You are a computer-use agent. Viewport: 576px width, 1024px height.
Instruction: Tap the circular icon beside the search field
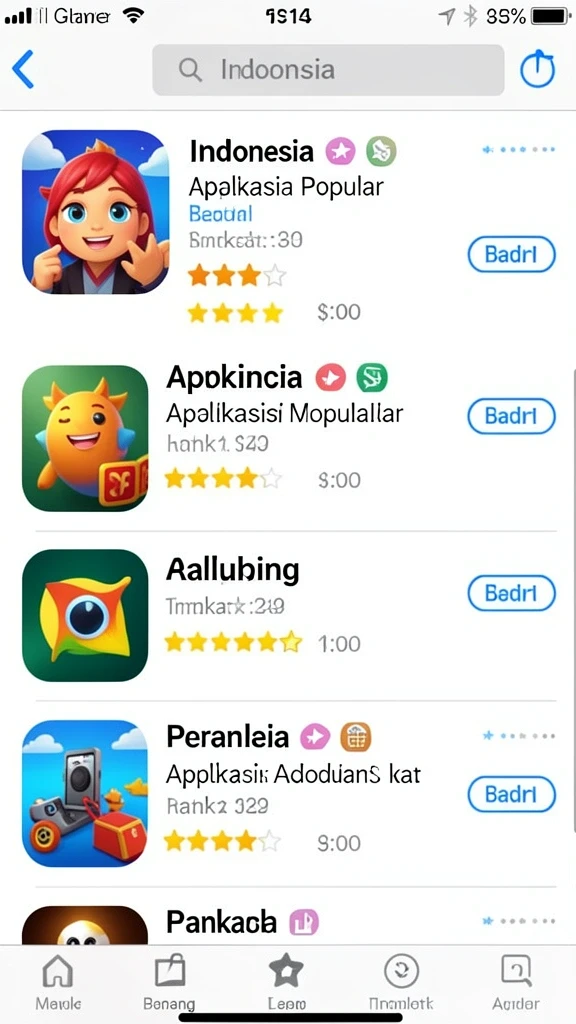(537, 69)
